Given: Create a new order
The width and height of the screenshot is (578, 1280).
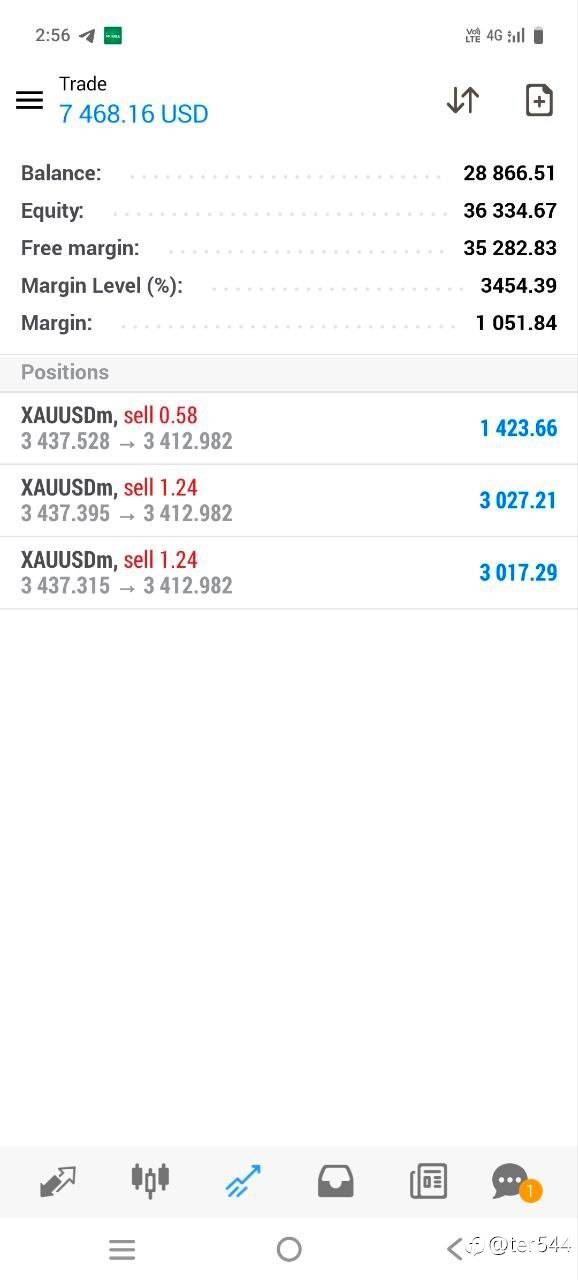Looking at the screenshot, I should pyautogui.click(x=539, y=100).
